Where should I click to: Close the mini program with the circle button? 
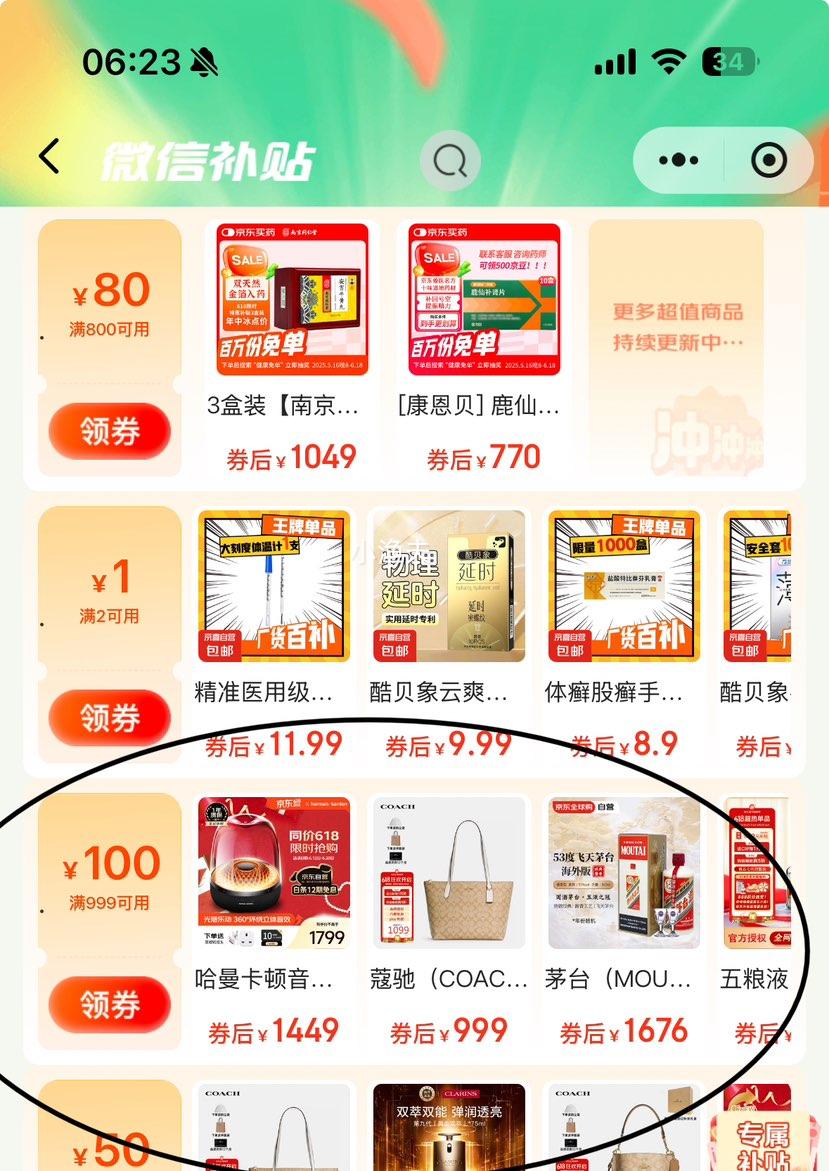tap(768, 160)
